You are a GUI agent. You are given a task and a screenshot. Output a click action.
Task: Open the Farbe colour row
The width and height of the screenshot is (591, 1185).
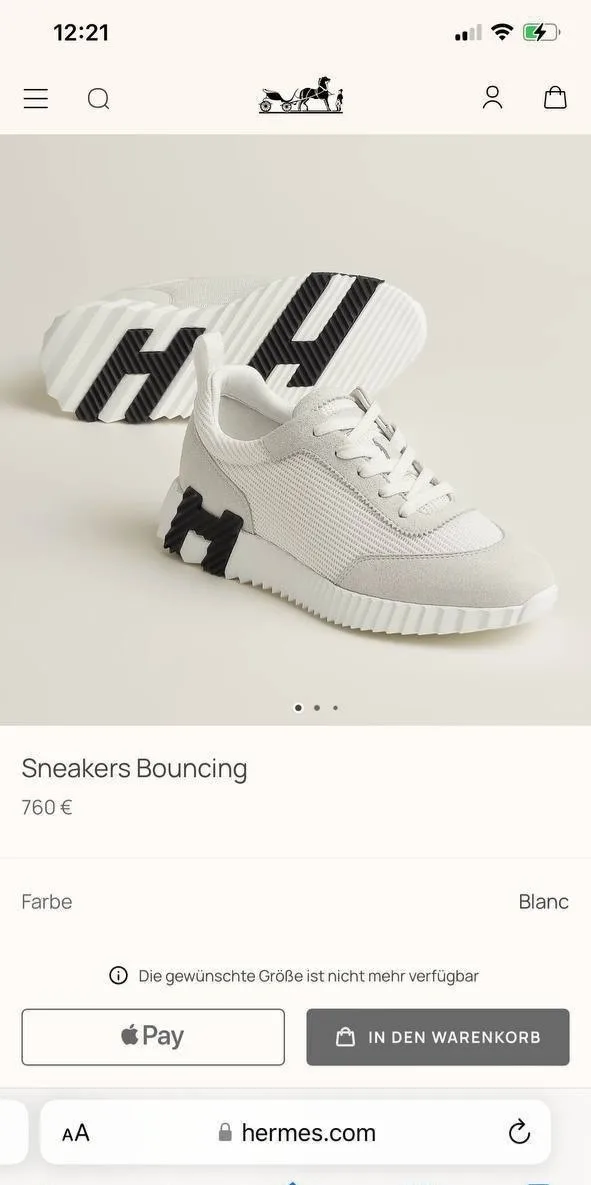[296, 902]
